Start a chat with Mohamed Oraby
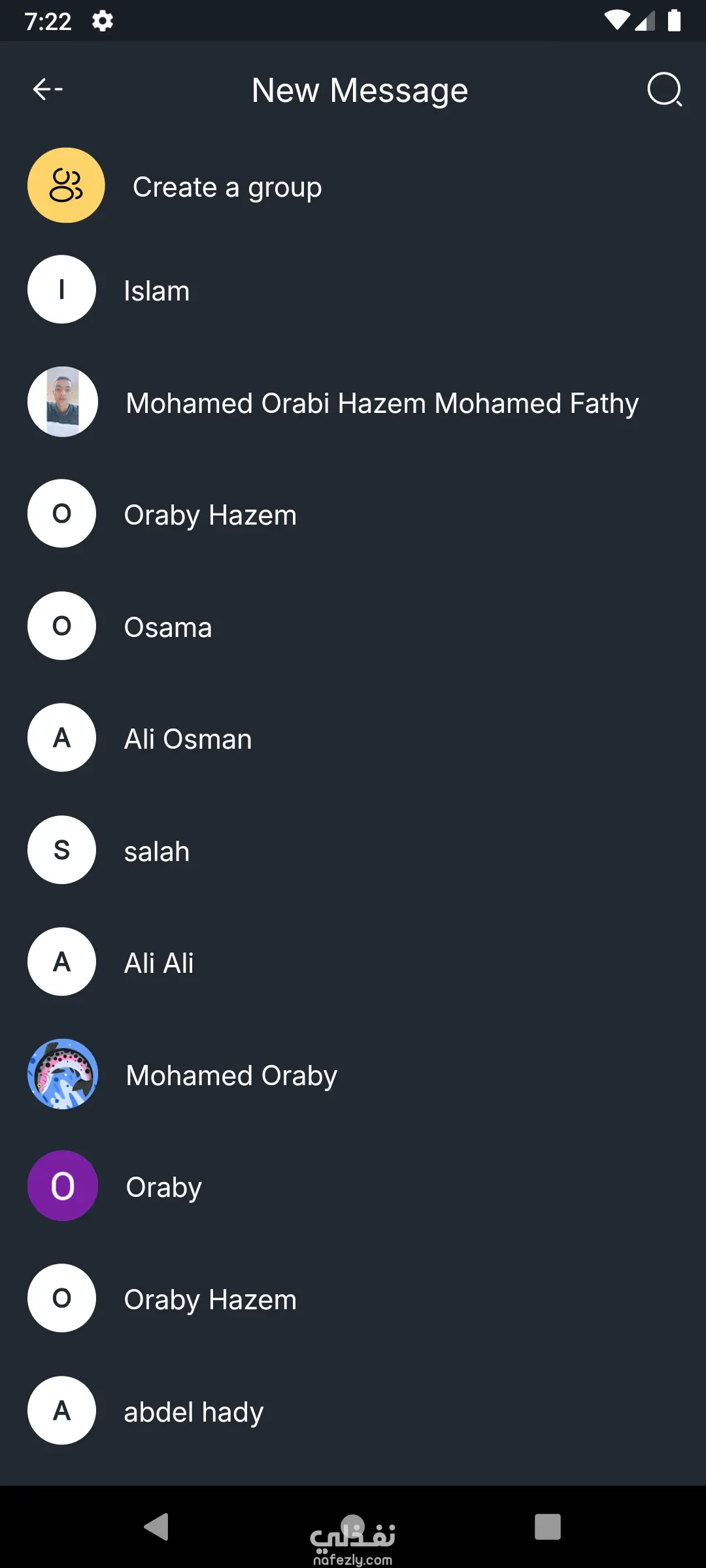 (x=231, y=1075)
